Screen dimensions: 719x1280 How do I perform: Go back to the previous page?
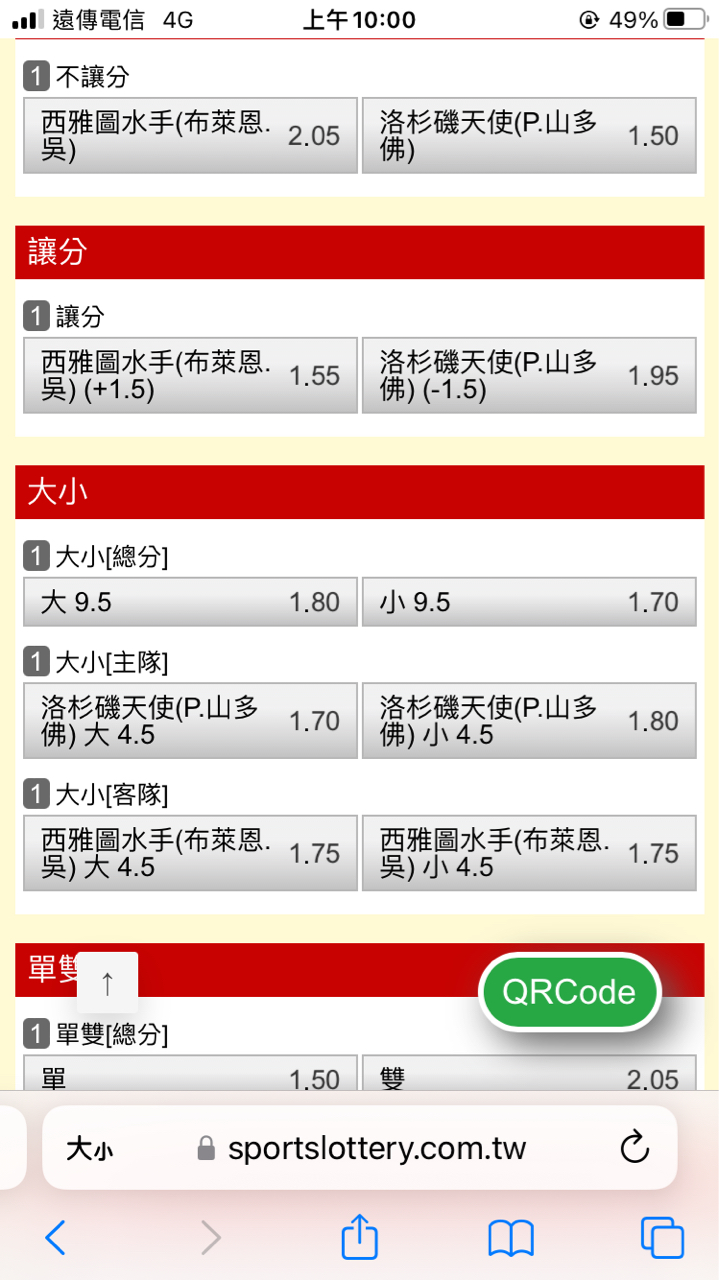pyautogui.click(x=56, y=1238)
